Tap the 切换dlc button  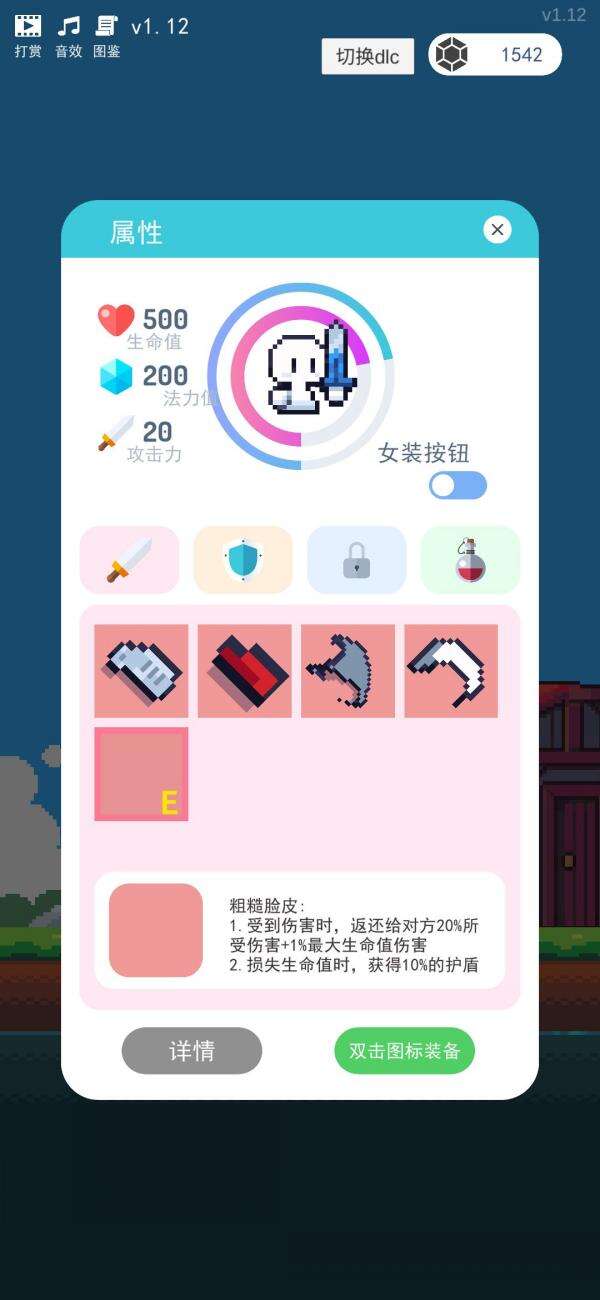(368, 56)
